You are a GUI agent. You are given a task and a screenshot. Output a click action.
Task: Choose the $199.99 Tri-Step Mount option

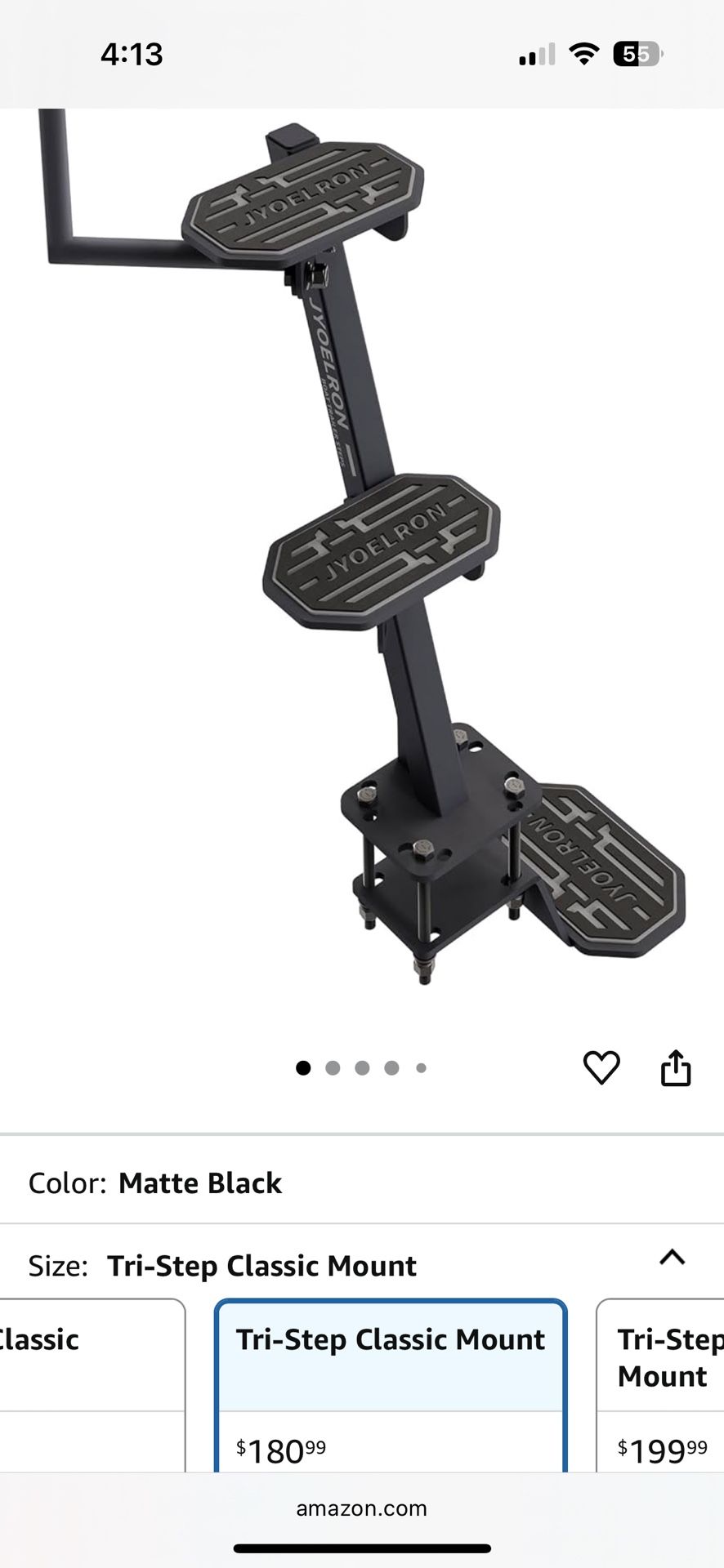[662, 1388]
